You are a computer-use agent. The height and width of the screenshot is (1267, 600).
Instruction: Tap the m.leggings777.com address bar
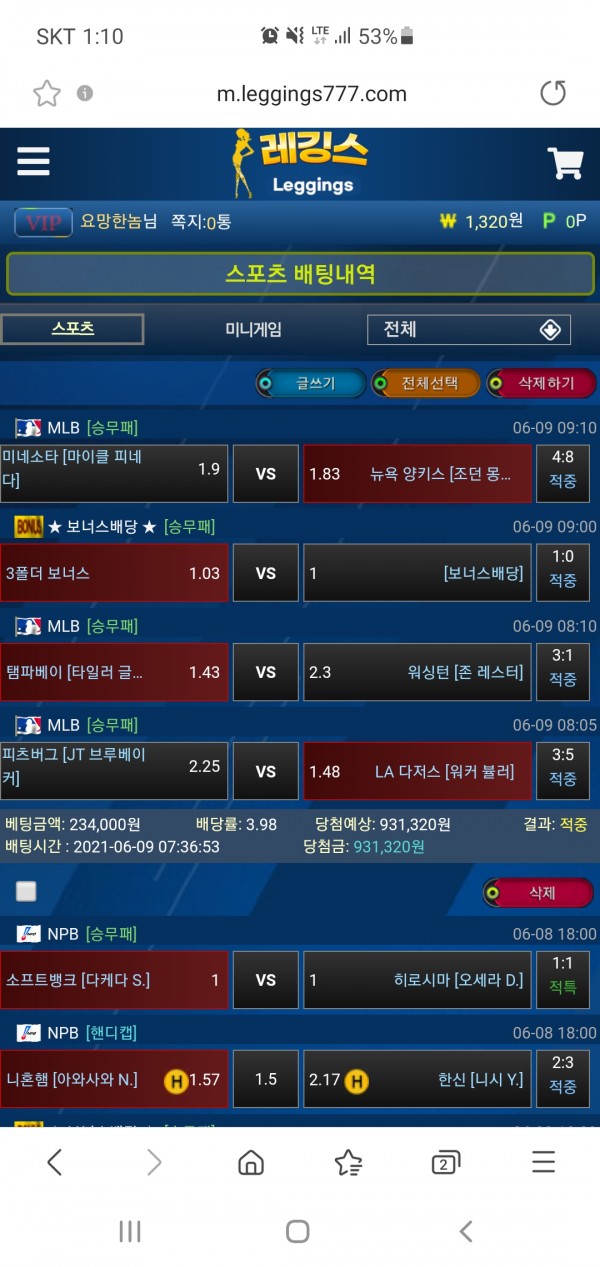point(311,94)
